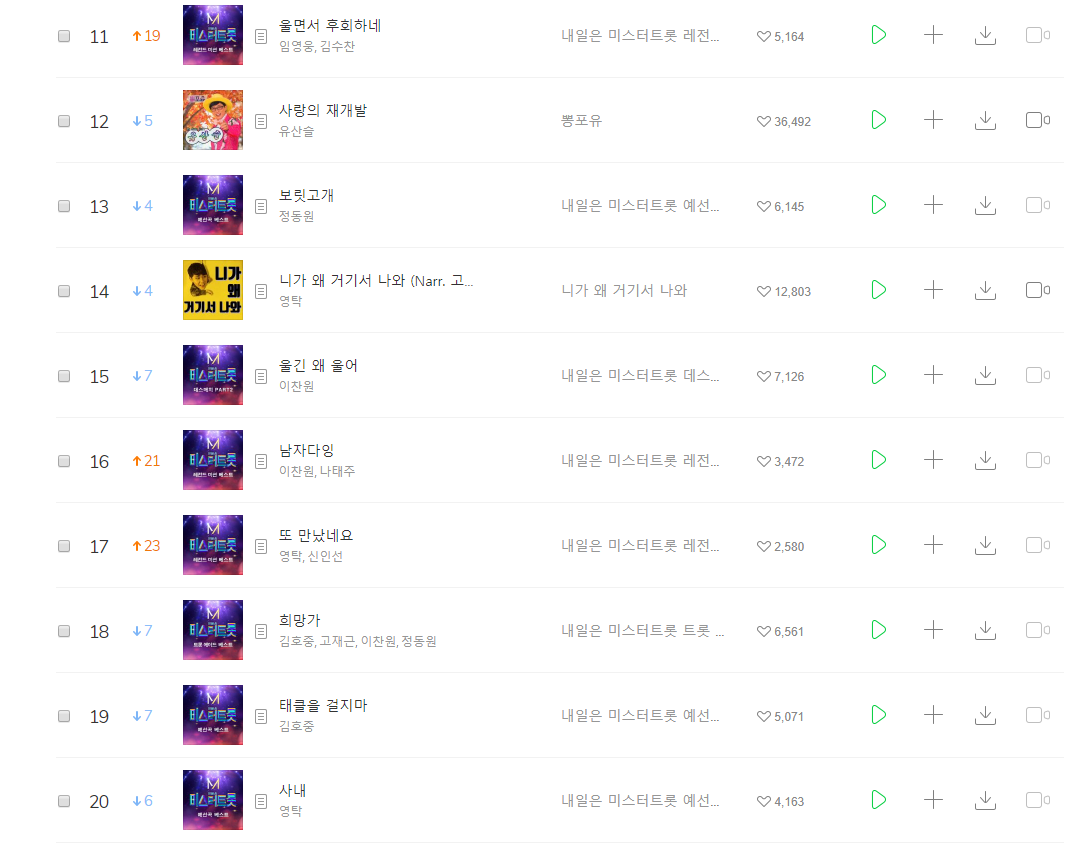Open the album 뽕포유

(x=582, y=121)
